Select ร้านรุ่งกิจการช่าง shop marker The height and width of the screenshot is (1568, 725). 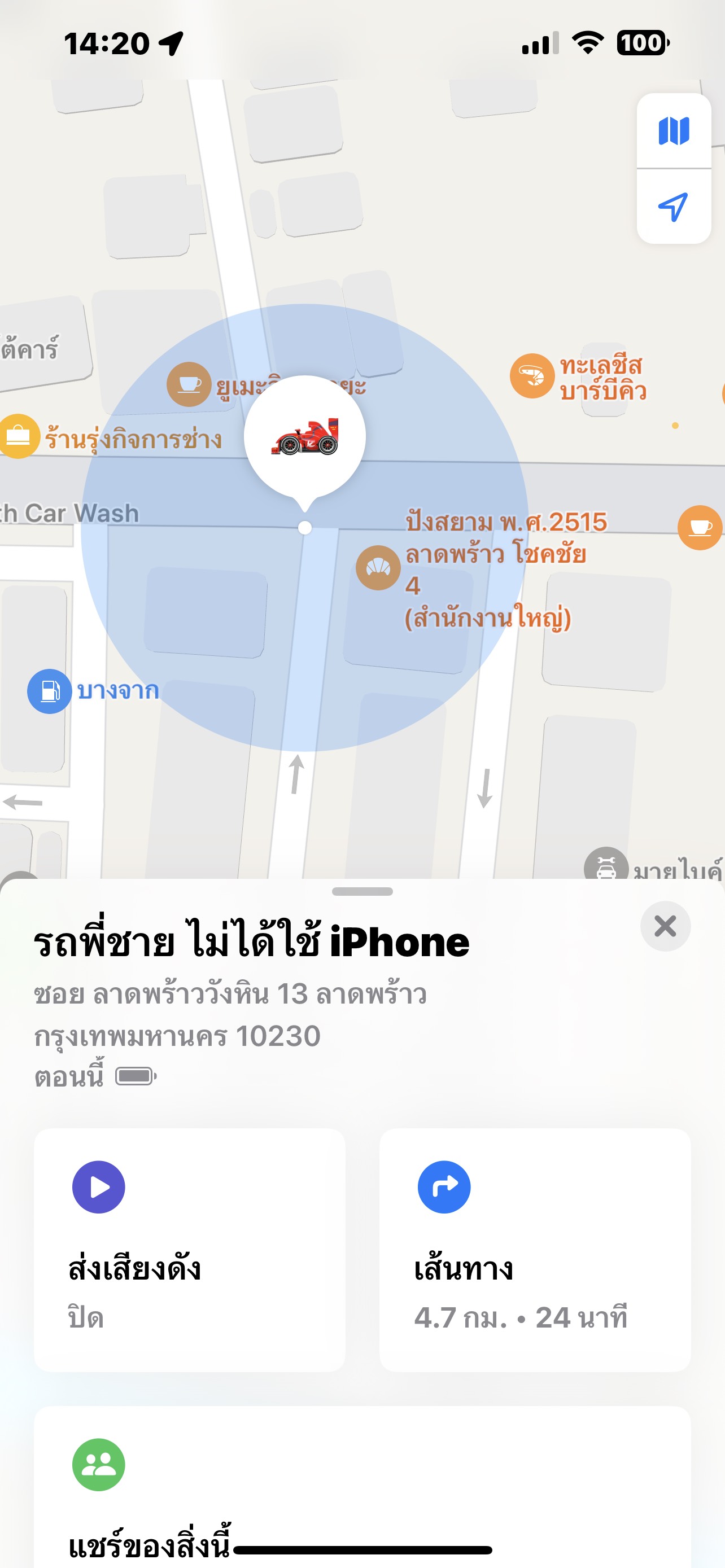tap(18, 436)
